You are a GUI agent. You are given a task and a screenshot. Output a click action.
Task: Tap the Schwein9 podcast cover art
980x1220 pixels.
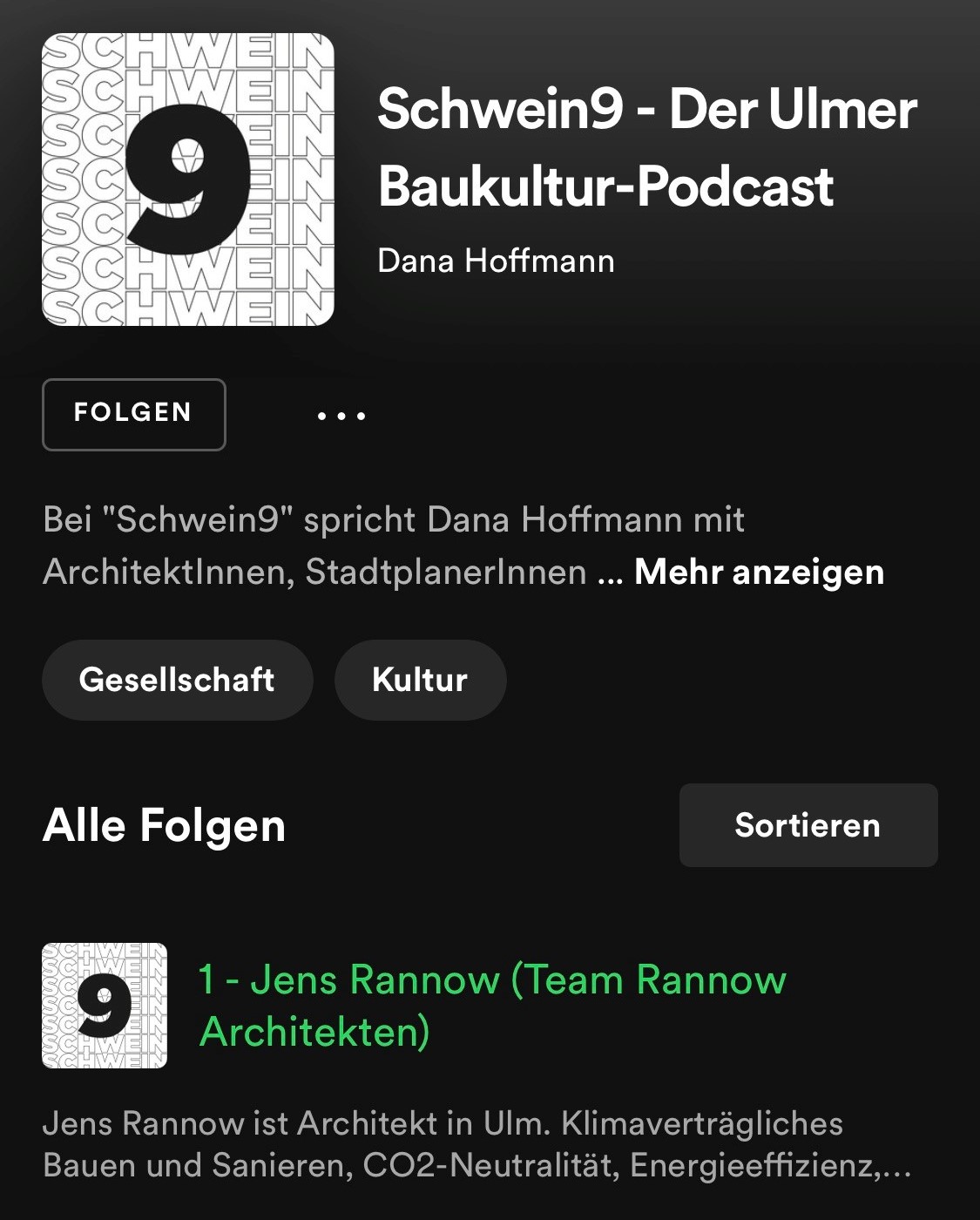coord(188,180)
